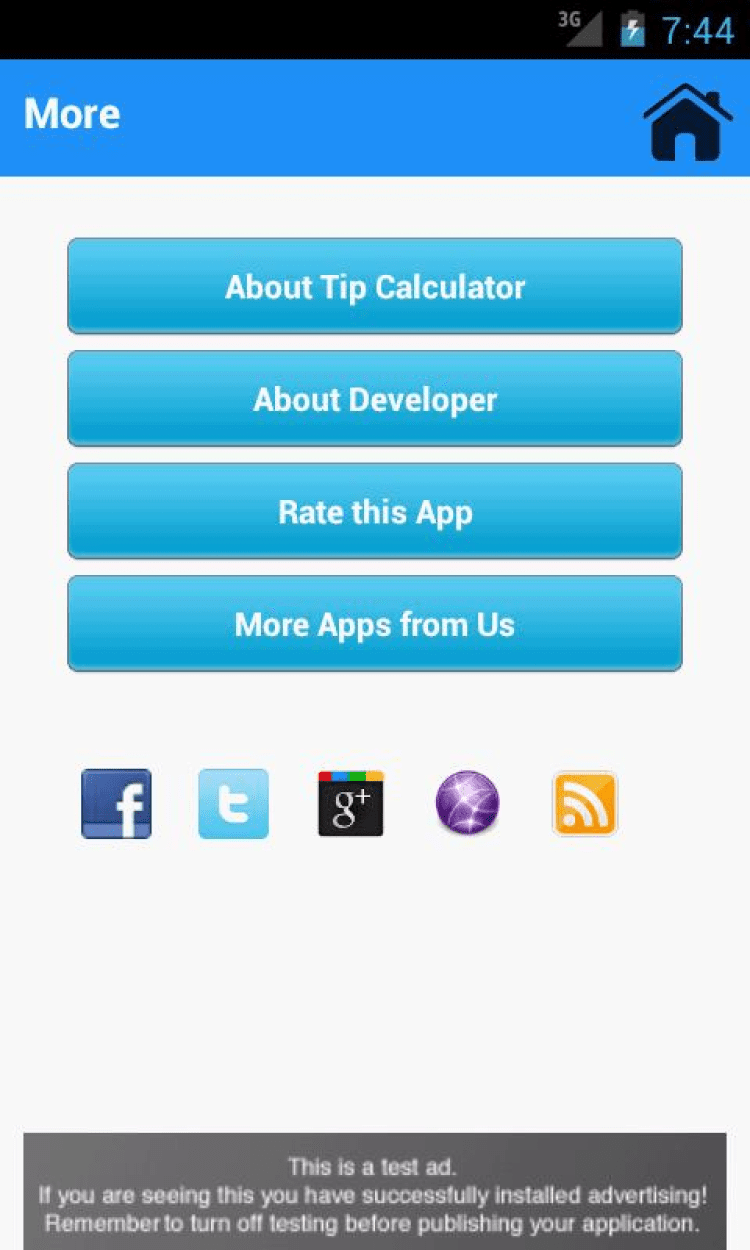The image size is (750, 1250).
Task: Tap Rate this App
Action: [x=375, y=512]
